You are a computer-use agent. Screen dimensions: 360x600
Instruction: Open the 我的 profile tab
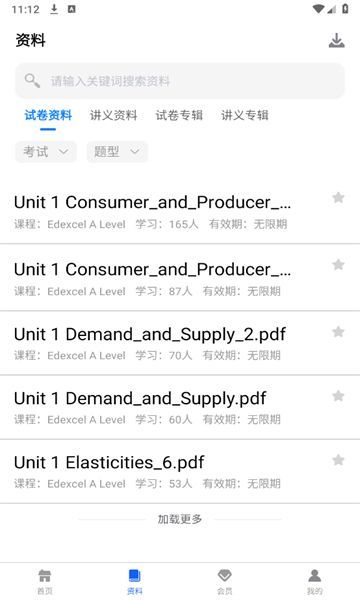(x=314, y=582)
